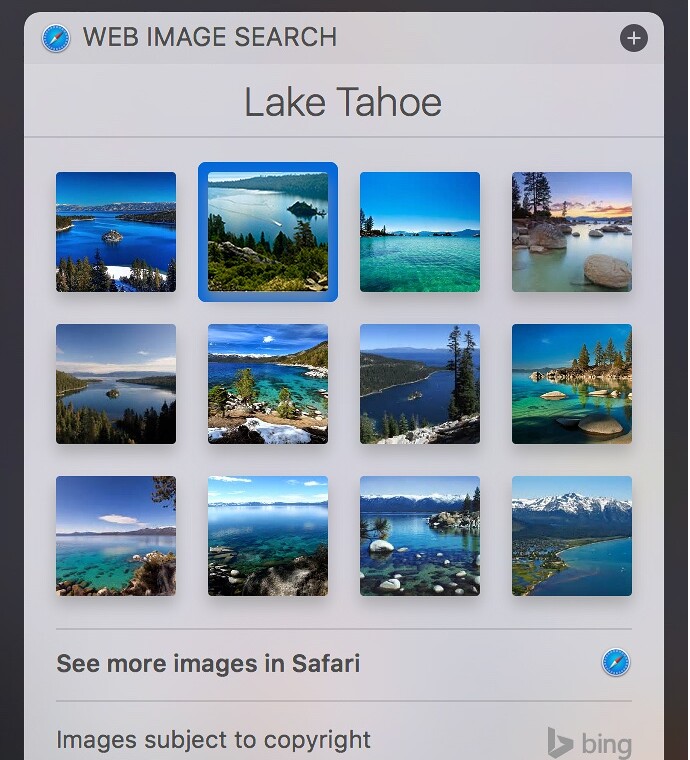The image size is (690, 760).
Task: Open the calm lake scattered stones photo
Action: (268, 536)
